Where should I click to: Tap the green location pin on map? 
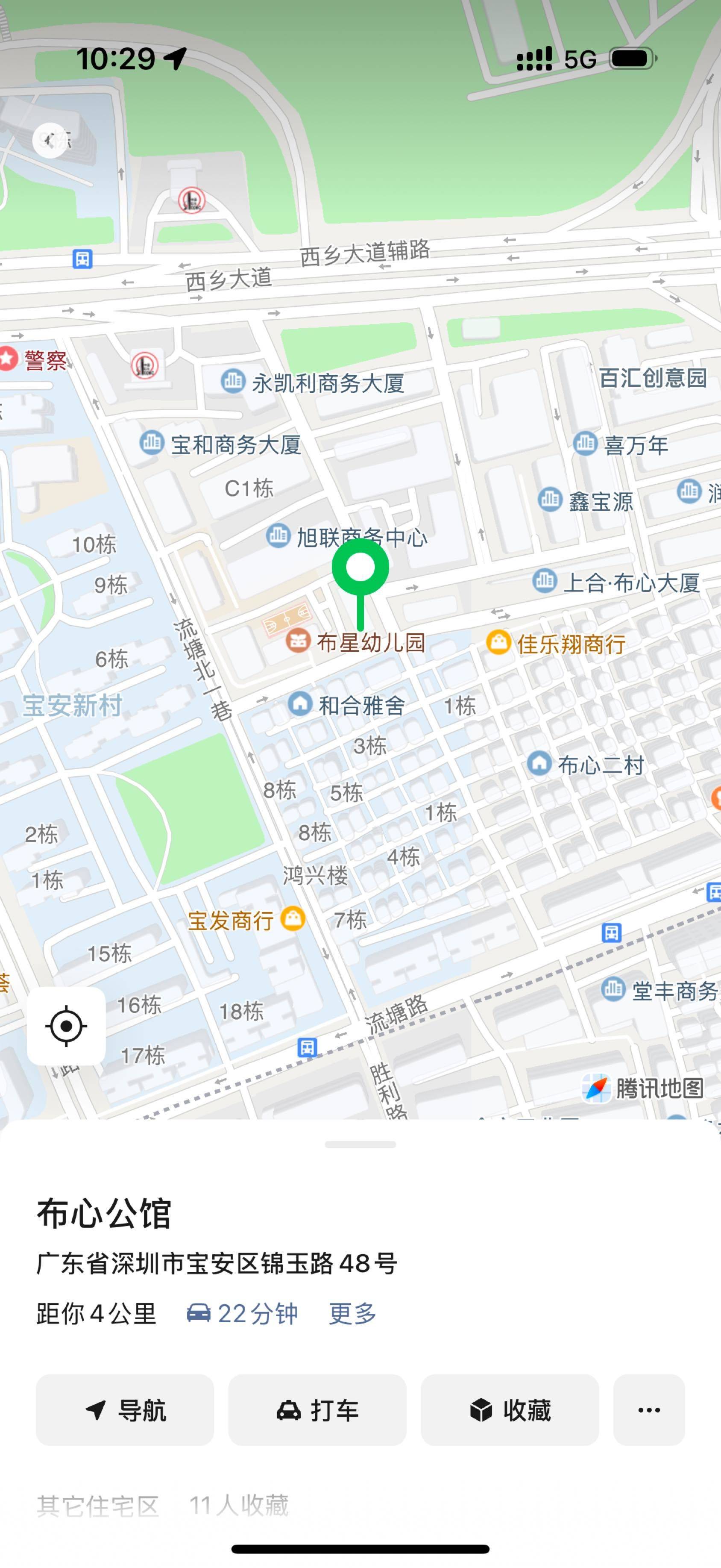[360, 583]
